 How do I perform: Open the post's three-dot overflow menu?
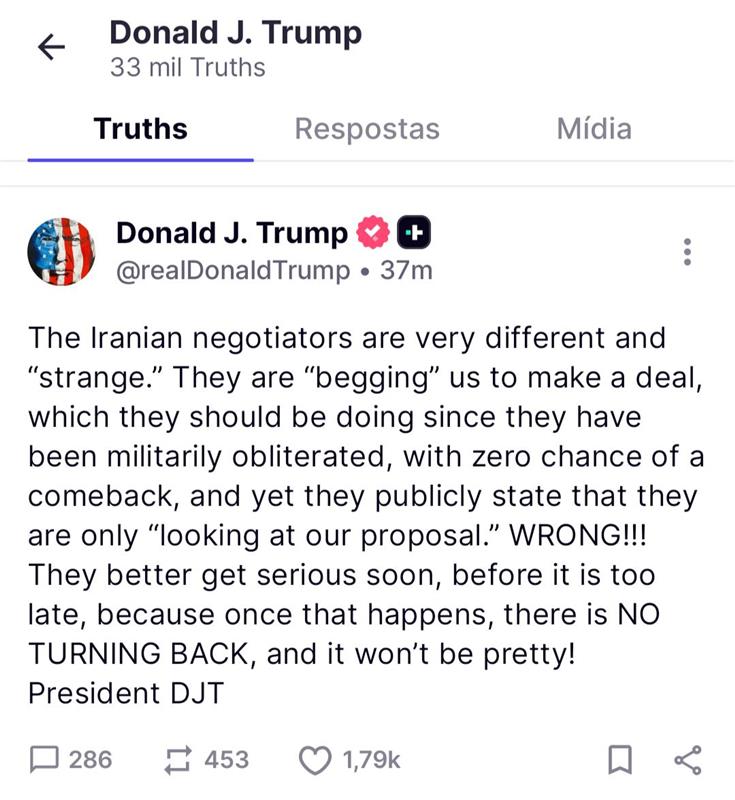pos(686,252)
